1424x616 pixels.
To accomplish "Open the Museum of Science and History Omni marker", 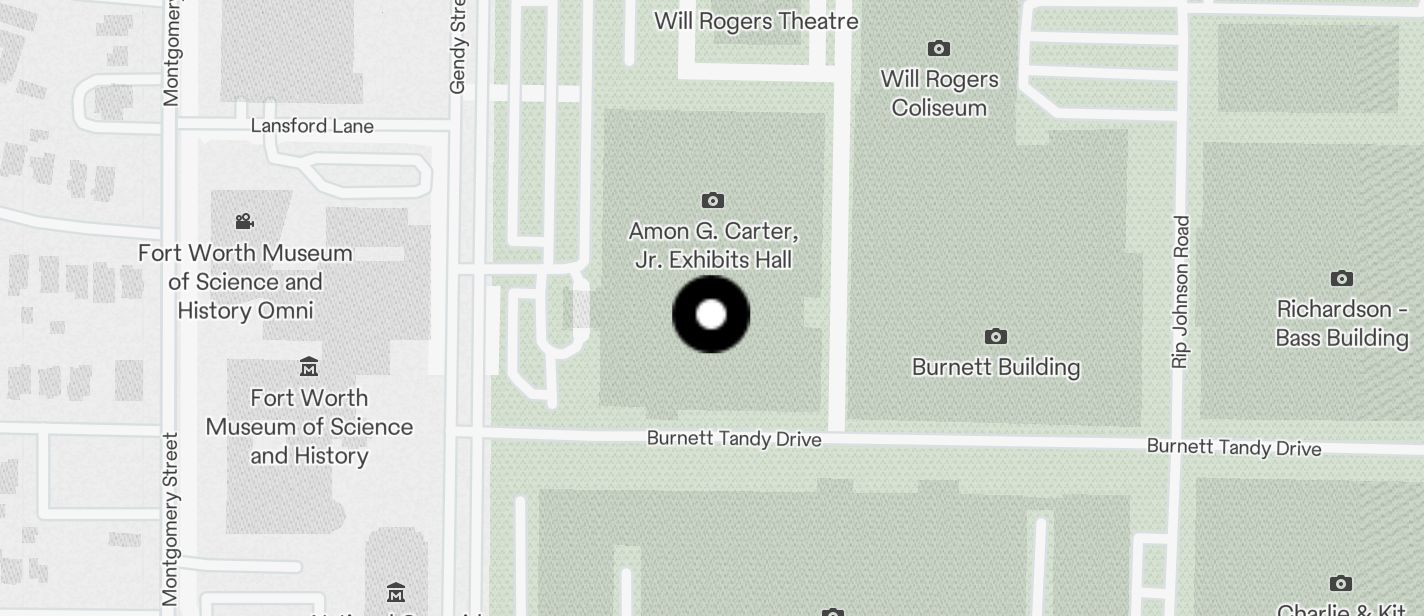I will pyautogui.click(x=244, y=222).
